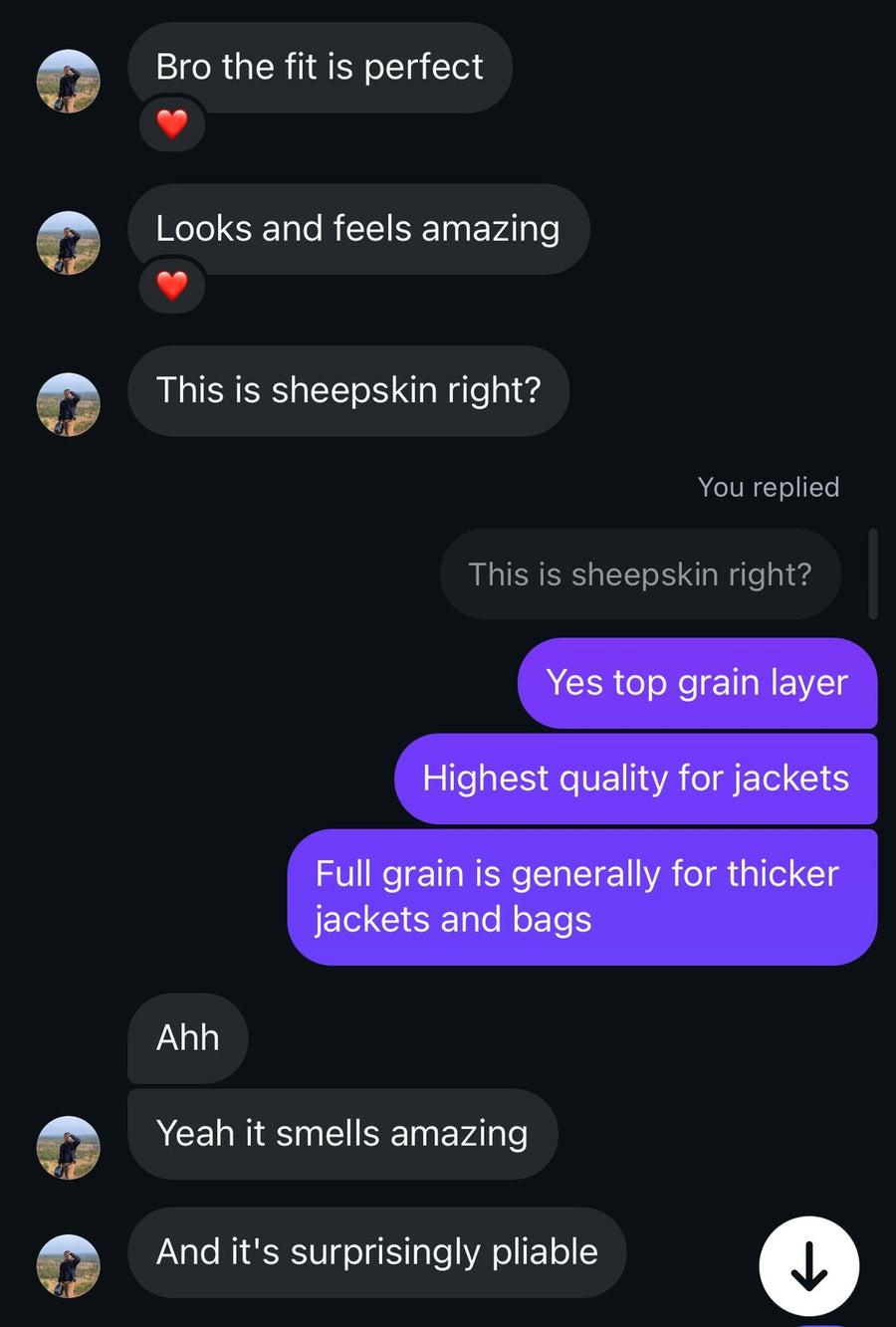Viewport: 896px width, 1327px height.
Task: Jump to the latest messages with down arrow
Action: [808, 1265]
